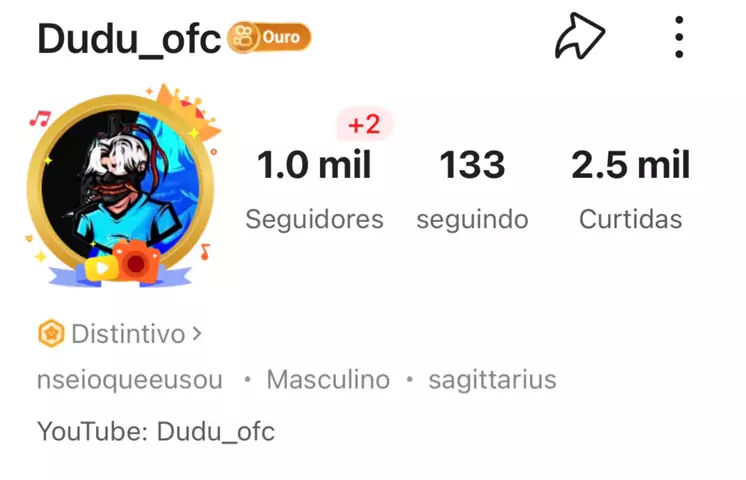Open the Seguidores list
The image size is (746, 480).
(314, 188)
